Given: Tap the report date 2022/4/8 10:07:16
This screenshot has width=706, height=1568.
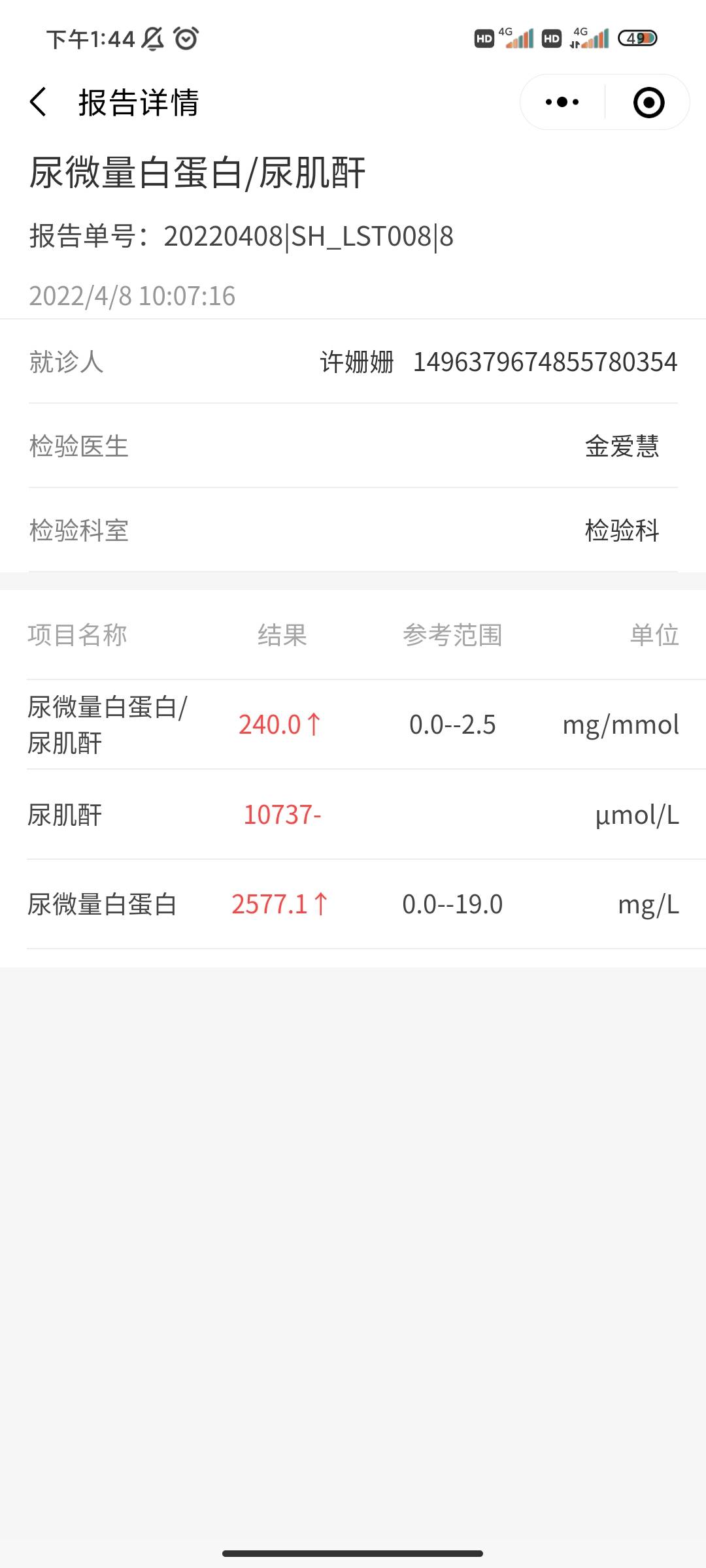Looking at the screenshot, I should click(x=132, y=296).
